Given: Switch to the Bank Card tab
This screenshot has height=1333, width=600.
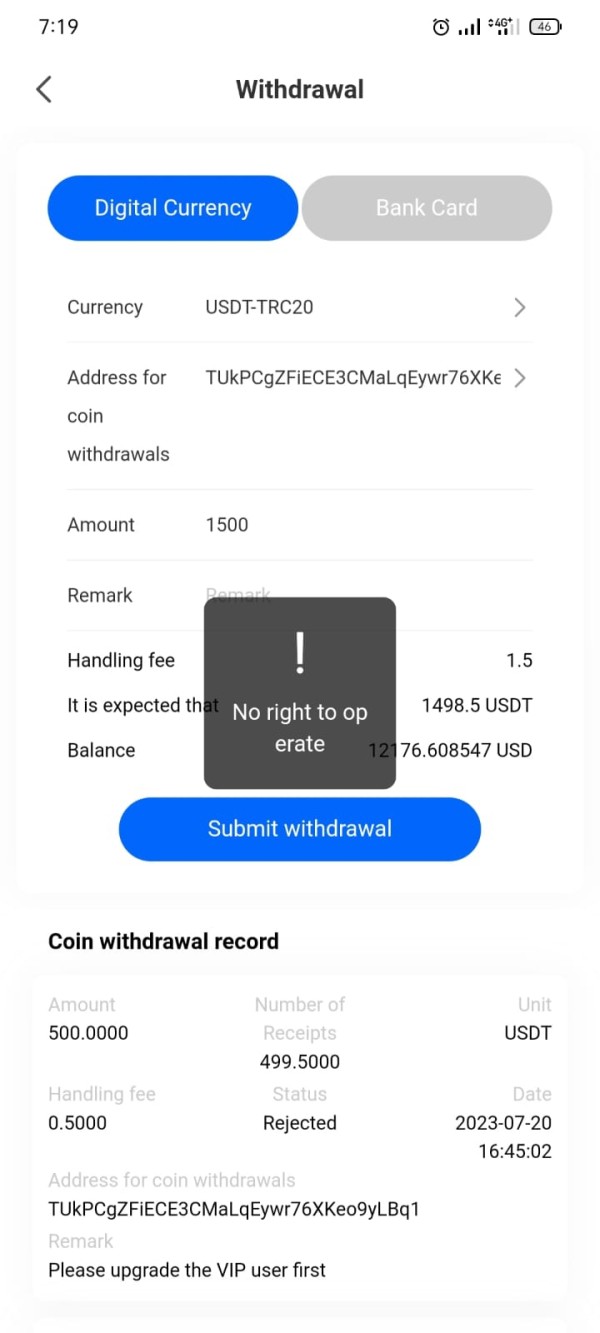Looking at the screenshot, I should 427,208.
